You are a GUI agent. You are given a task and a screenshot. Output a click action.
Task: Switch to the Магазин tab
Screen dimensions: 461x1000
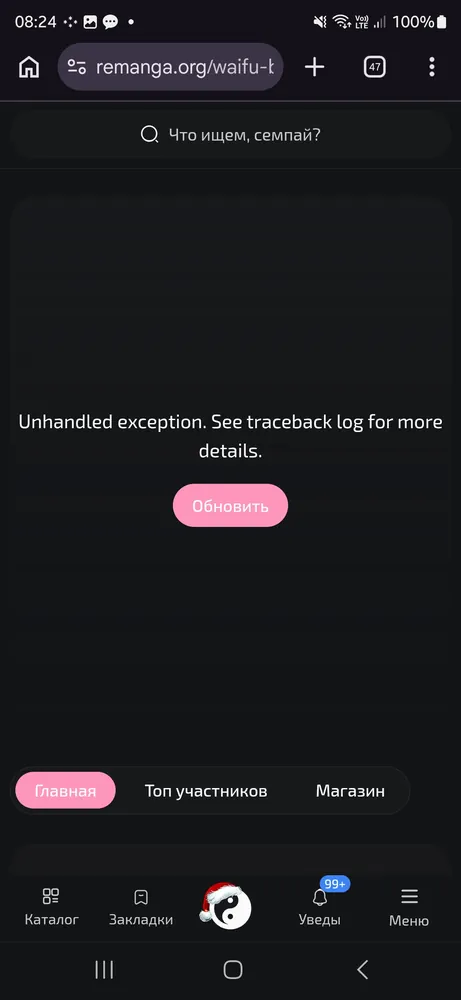(350, 791)
